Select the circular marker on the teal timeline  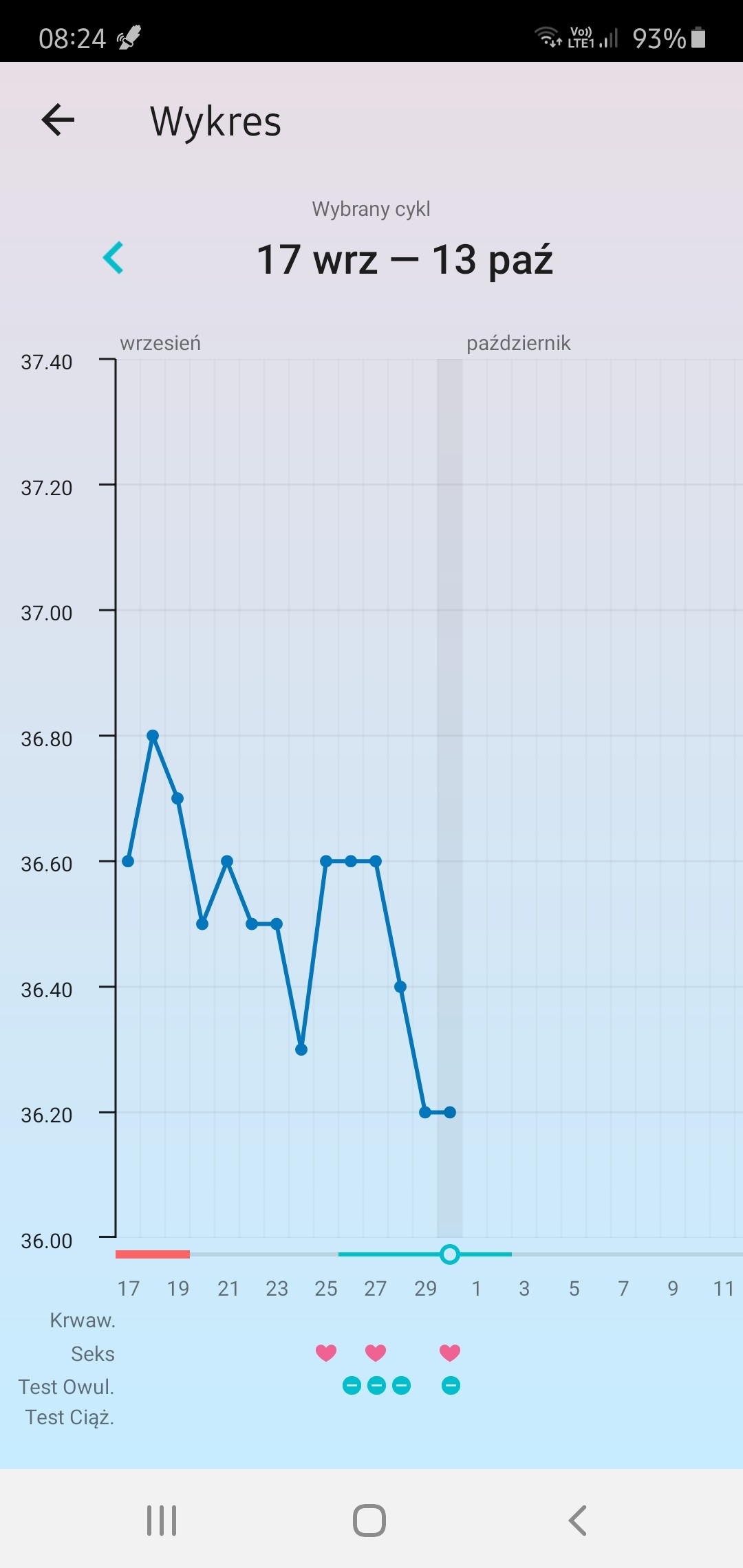(450, 1254)
